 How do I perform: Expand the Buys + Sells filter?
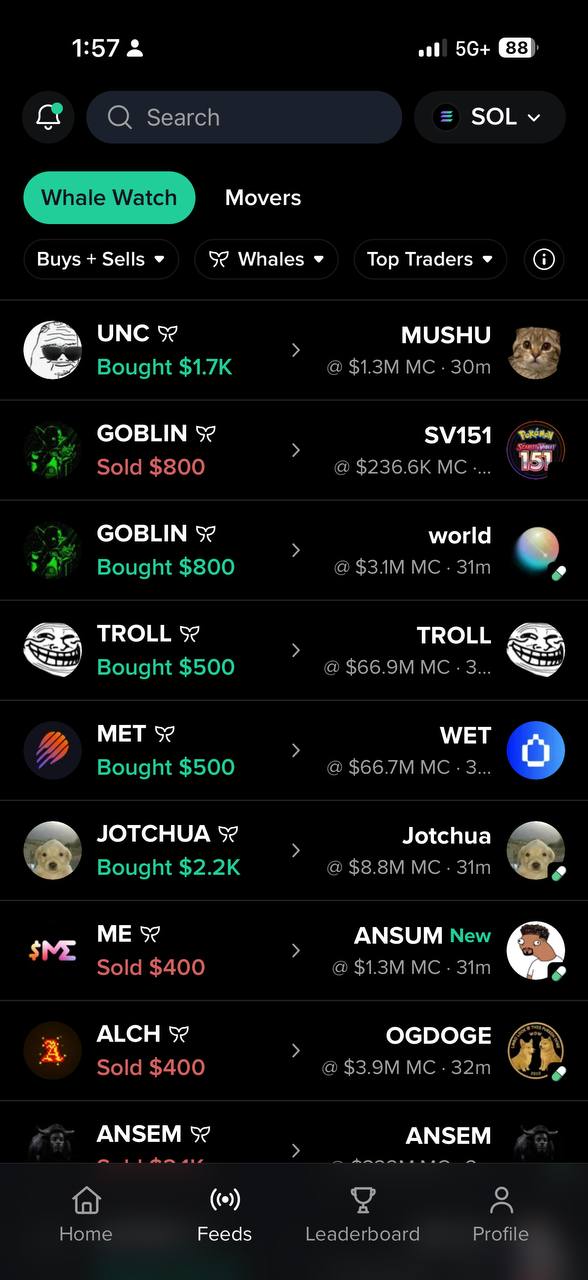(101, 259)
